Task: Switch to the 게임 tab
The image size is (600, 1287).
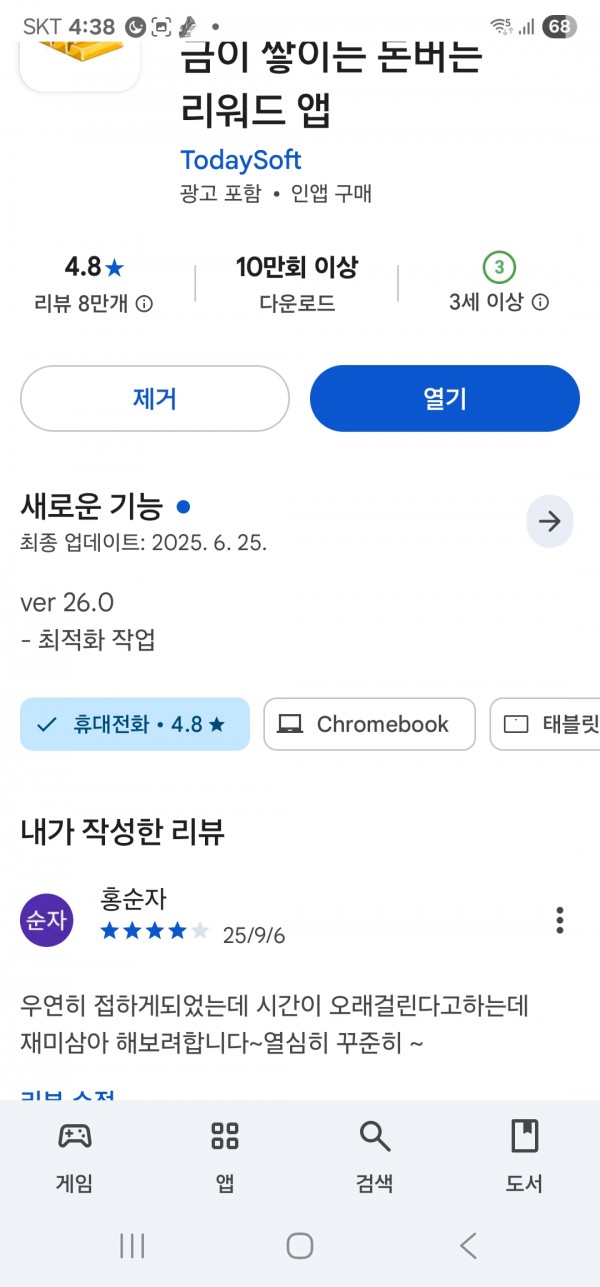Action: click(x=75, y=1156)
